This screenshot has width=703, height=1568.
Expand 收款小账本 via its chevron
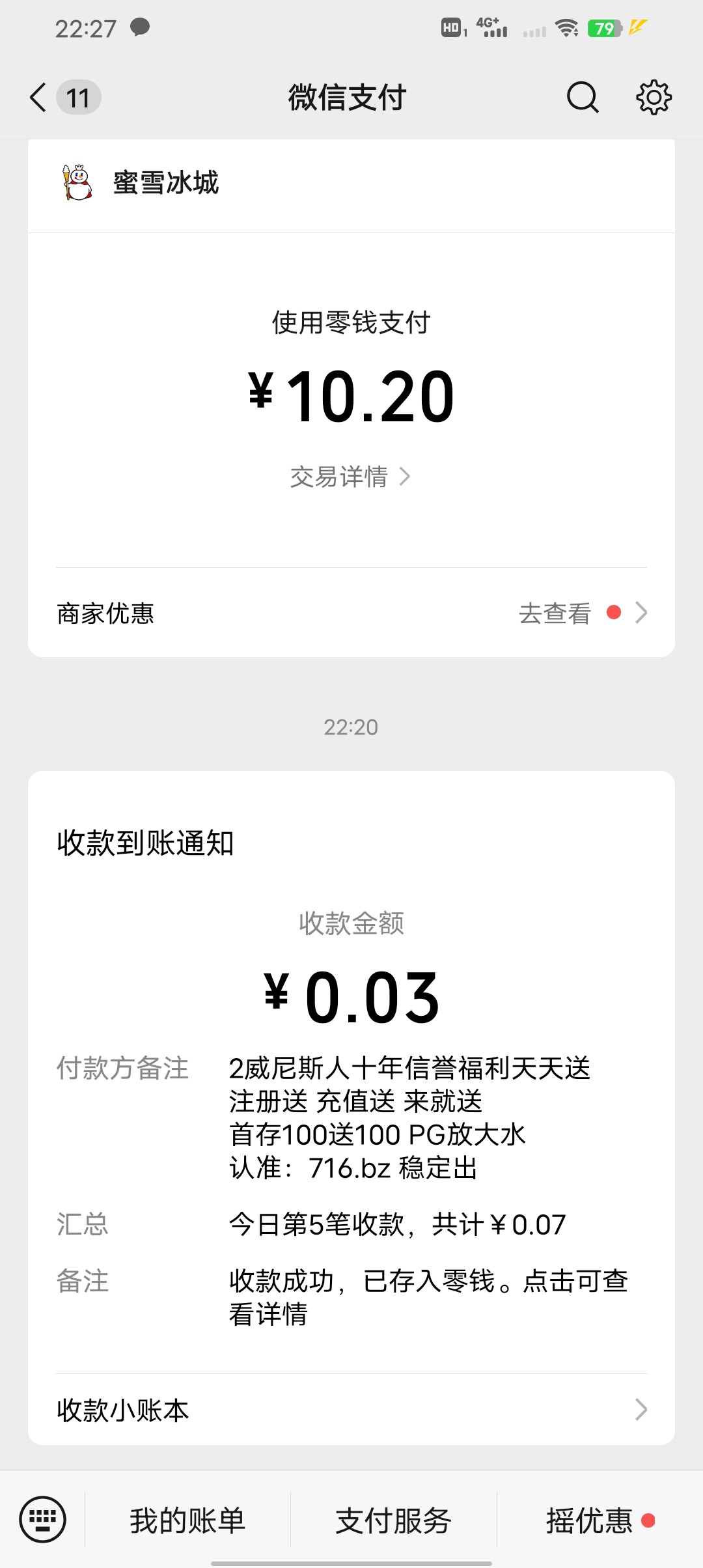point(642,1410)
